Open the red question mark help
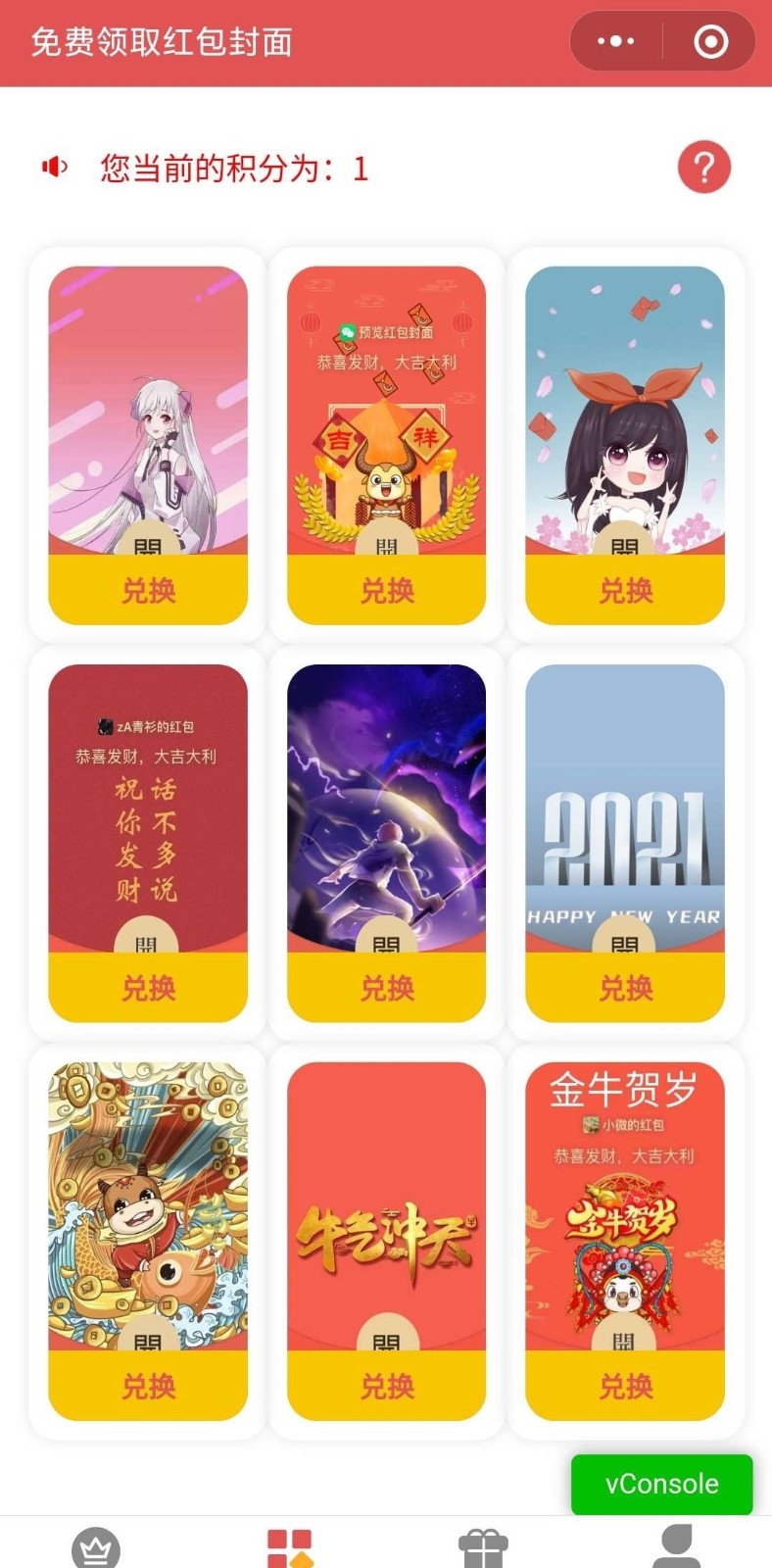This screenshot has width=772, height=1568. (703, 167)
